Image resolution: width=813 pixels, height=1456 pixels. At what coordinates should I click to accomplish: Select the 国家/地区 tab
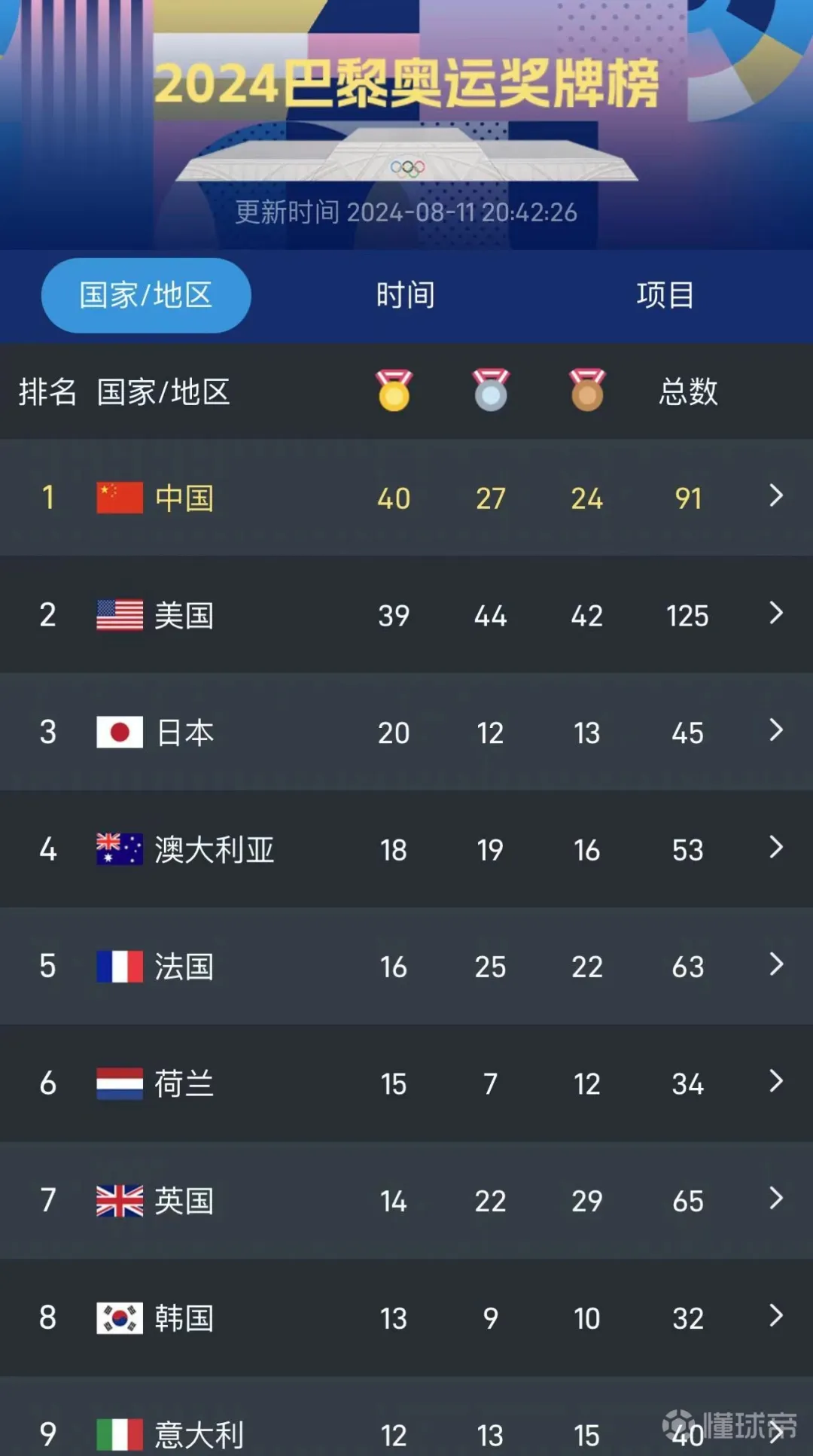[x=146, y=295]
